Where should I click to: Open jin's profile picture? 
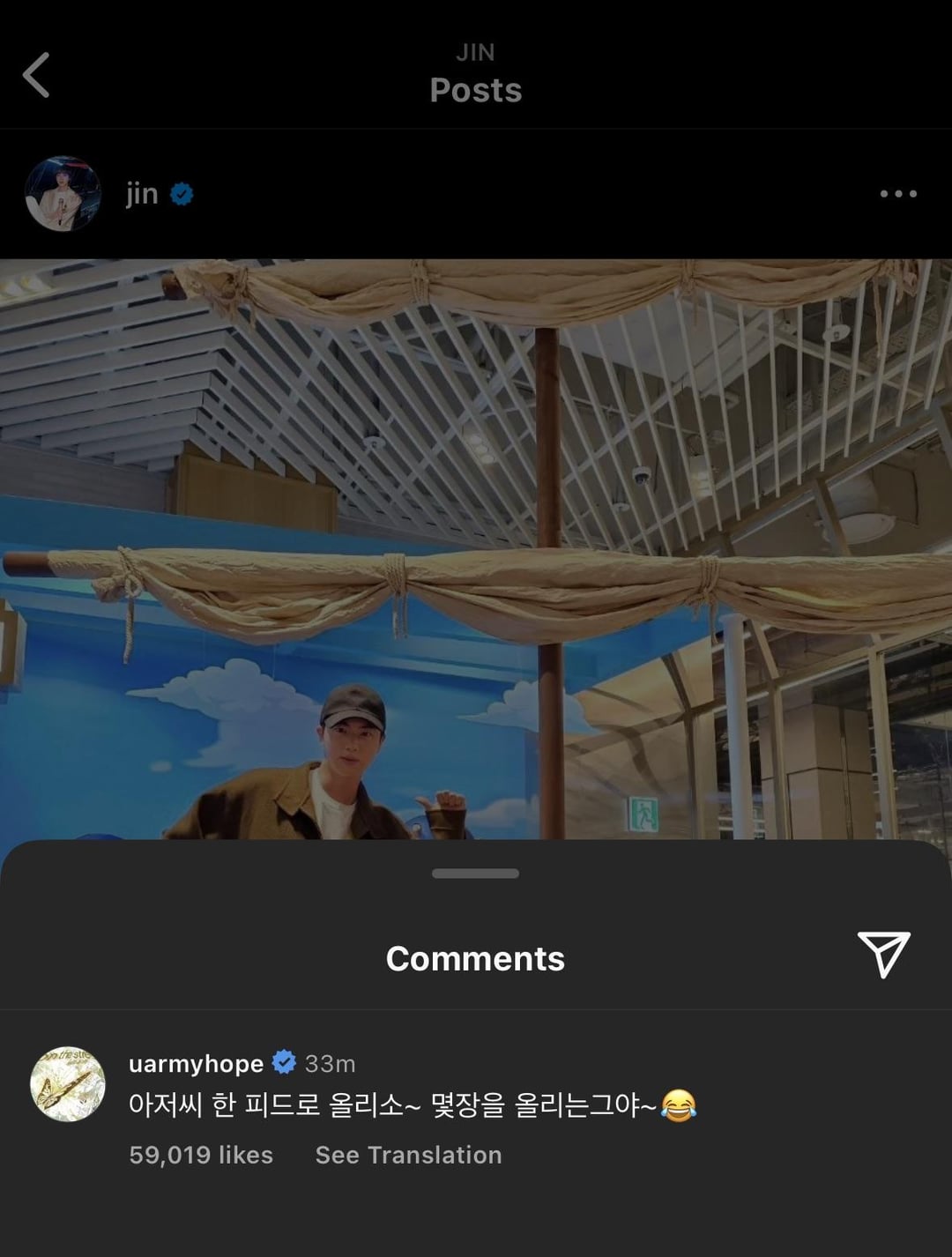(x=63, y=194)
